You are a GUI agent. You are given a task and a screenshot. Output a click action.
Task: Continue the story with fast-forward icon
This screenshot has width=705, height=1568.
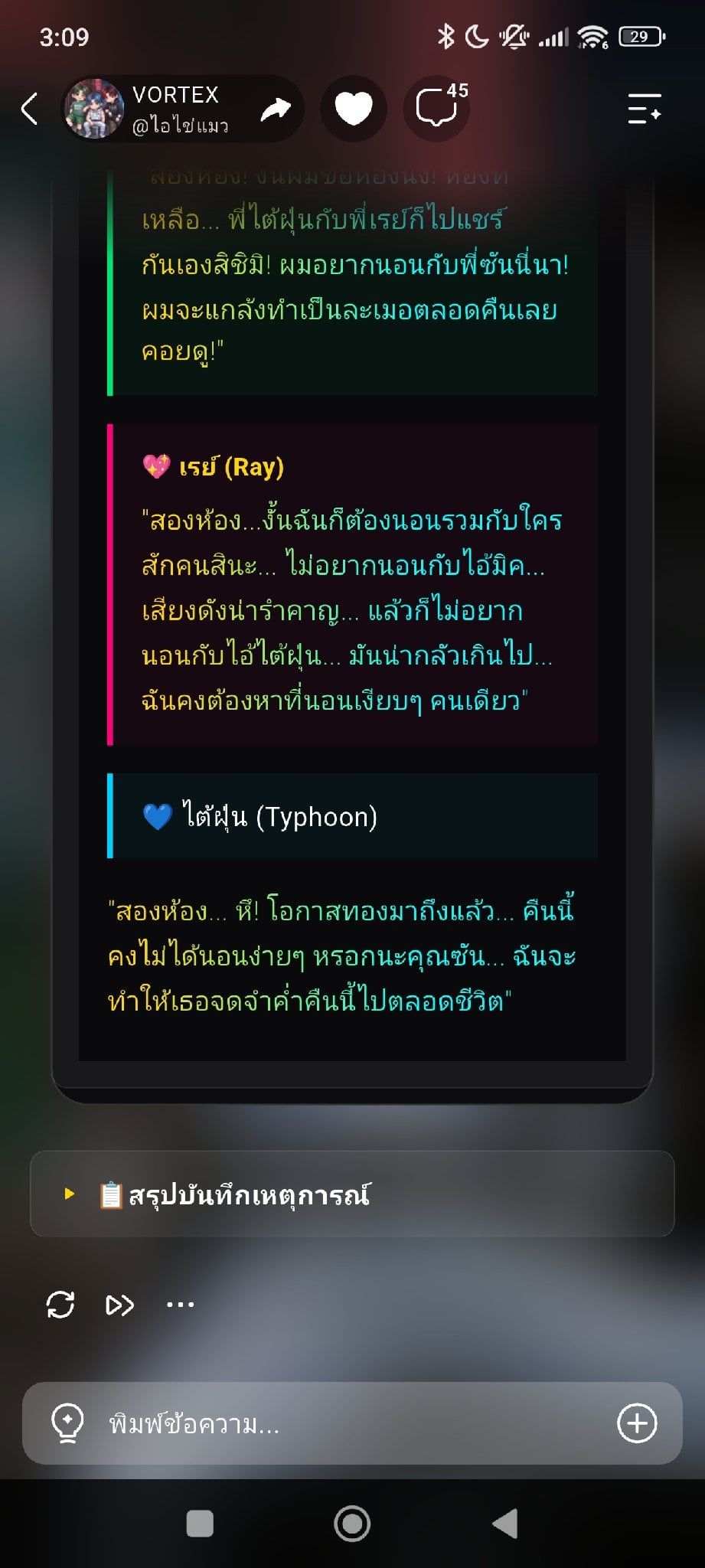pyautogui.click(x=119, y=1305)
